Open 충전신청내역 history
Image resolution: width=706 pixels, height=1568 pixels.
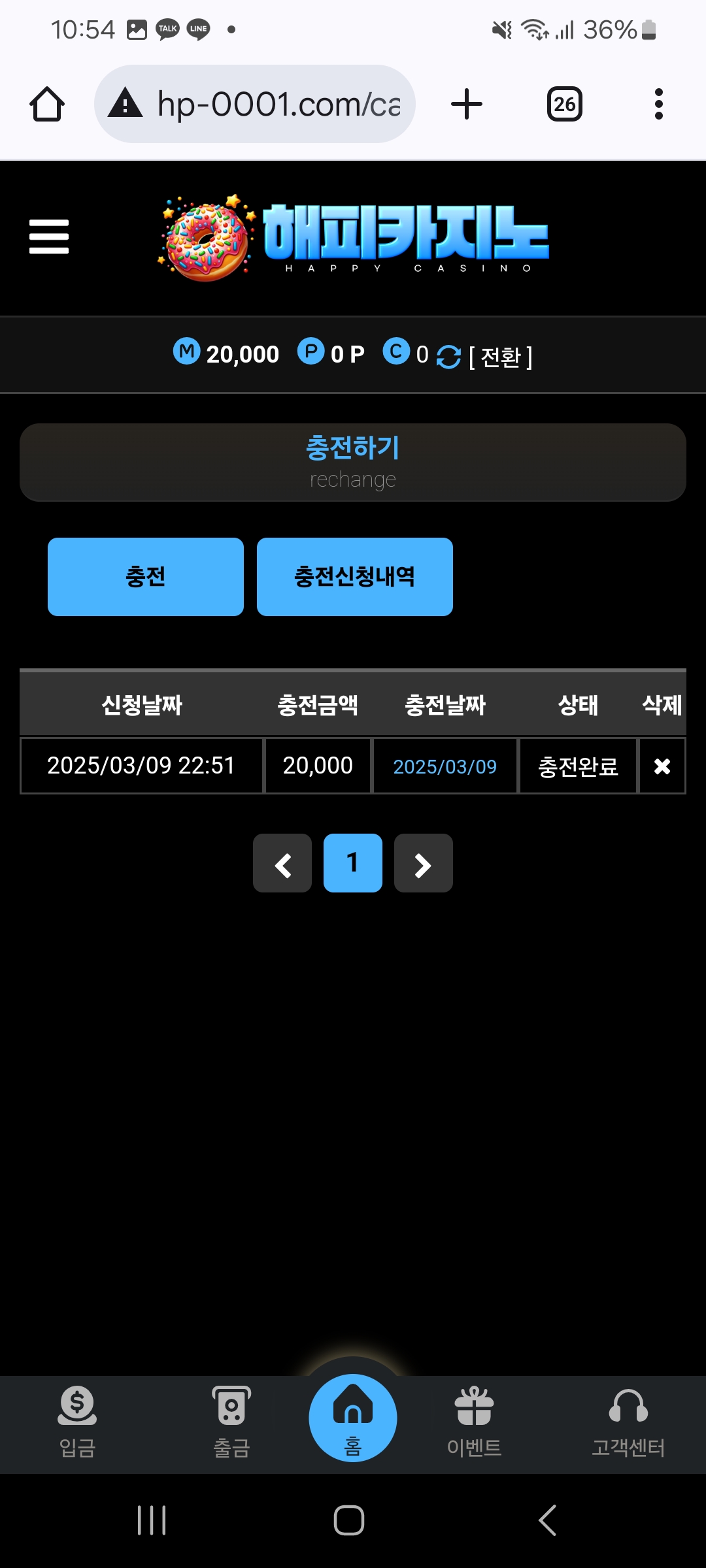pos(354,577)
